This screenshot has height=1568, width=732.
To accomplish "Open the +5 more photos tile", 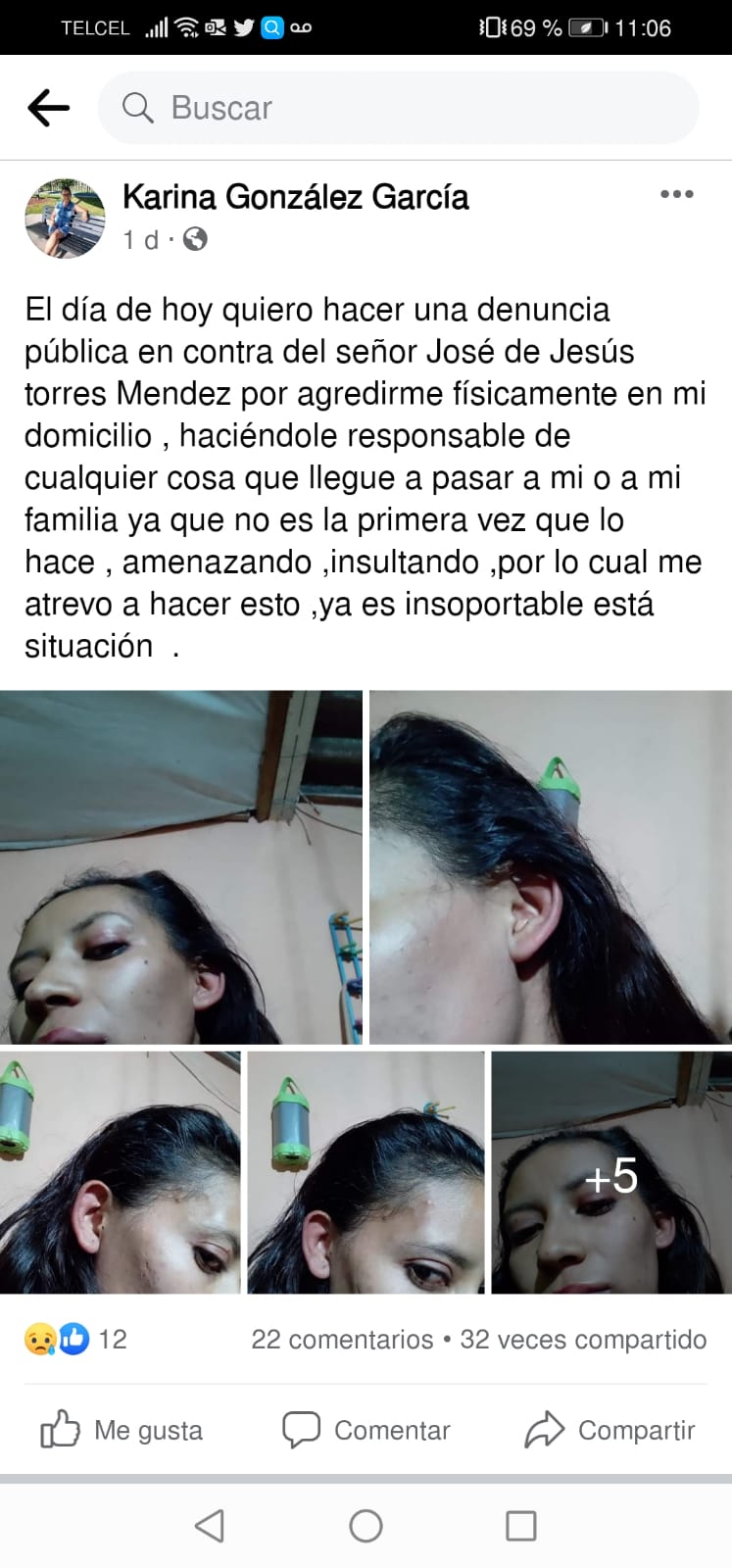I will point(610,1173).
